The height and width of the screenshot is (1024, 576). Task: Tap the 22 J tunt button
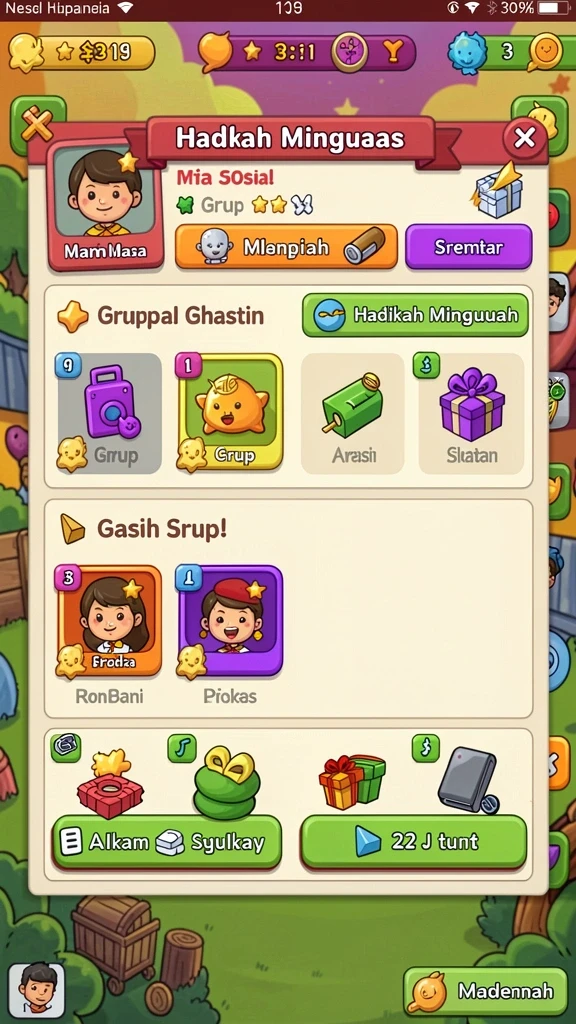click(413, 842)
